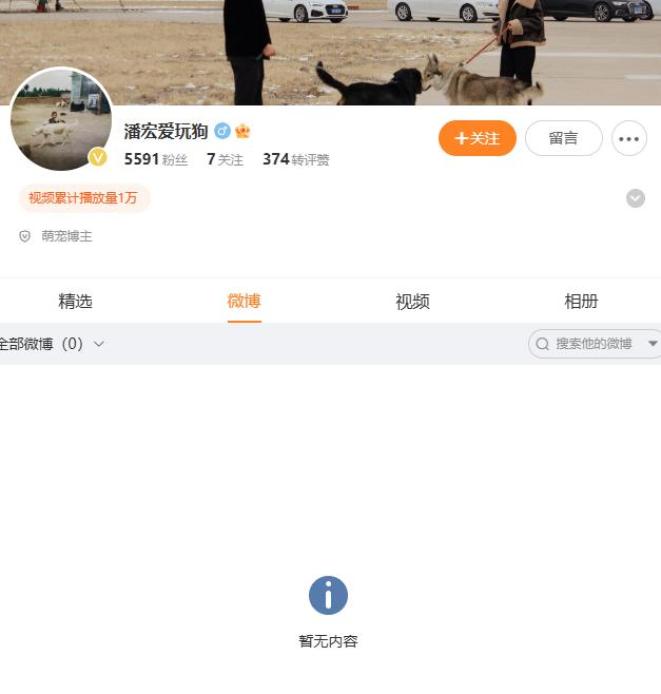Select the 微博 tab
The image size is (661, 694).
[244, 301]
